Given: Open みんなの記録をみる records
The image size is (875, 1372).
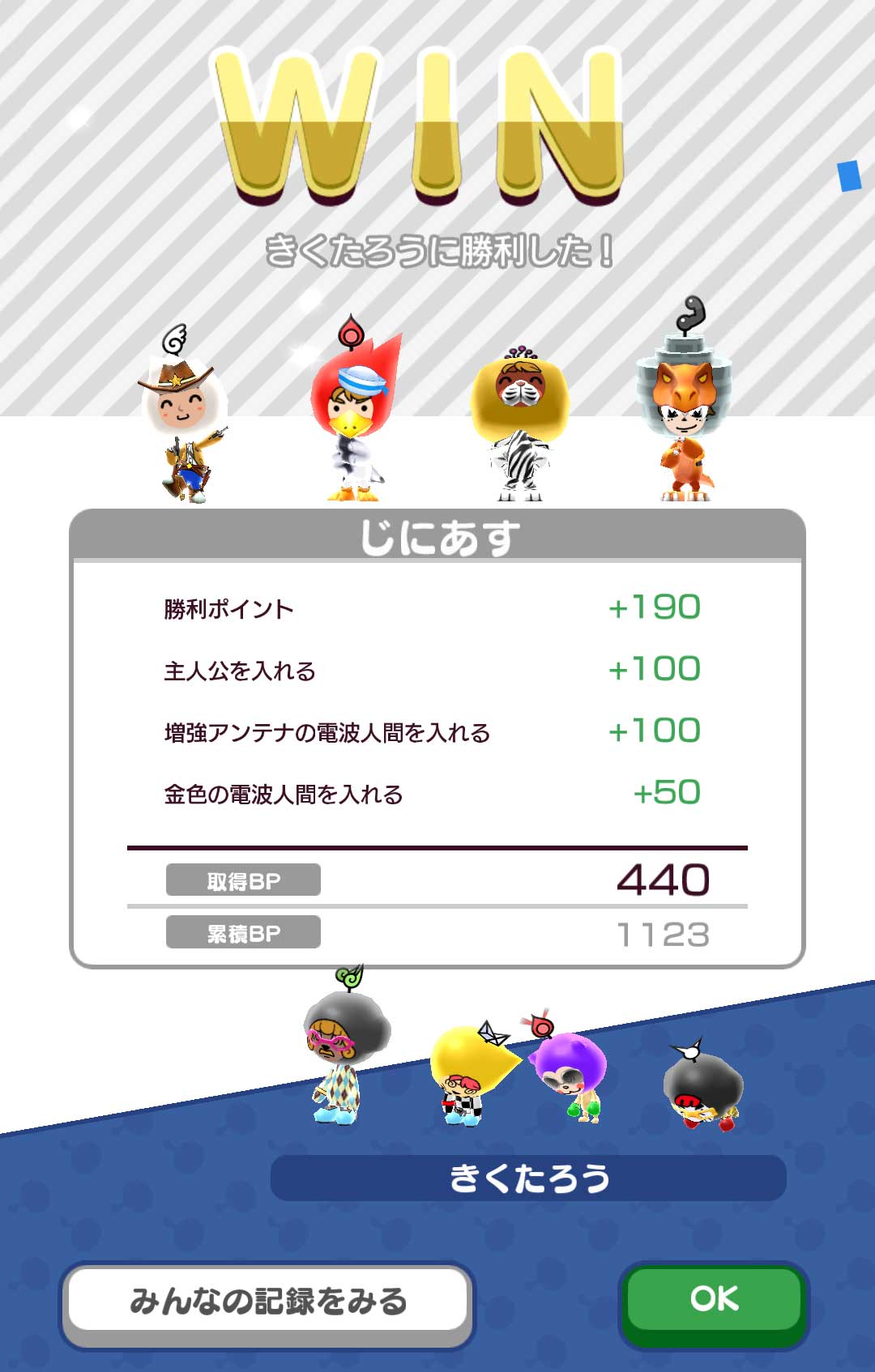Looking at the screenshot, I should 267,1302.
